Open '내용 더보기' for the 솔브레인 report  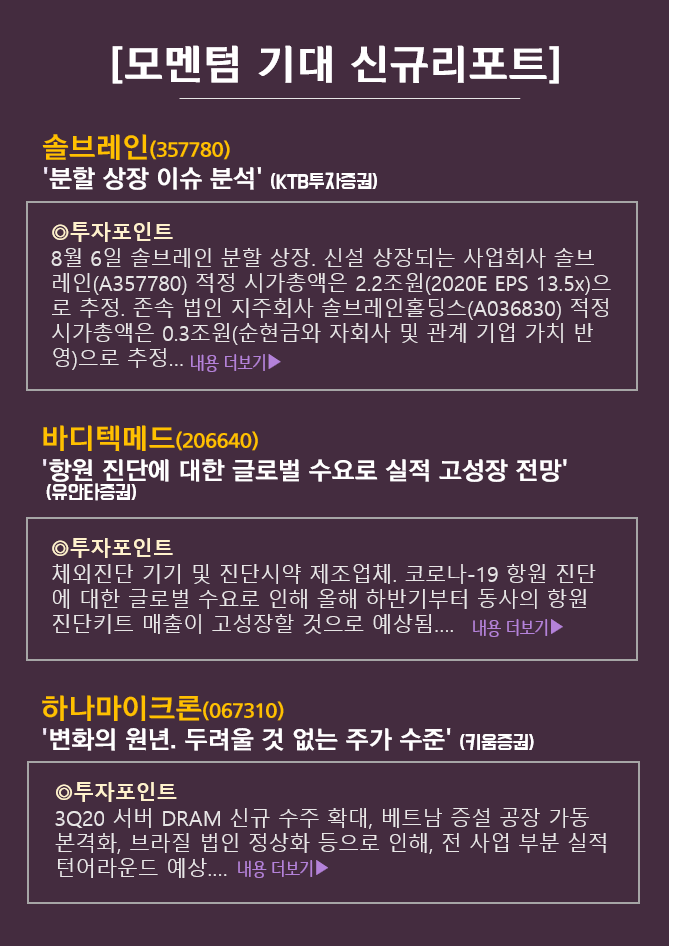[235, 362]
